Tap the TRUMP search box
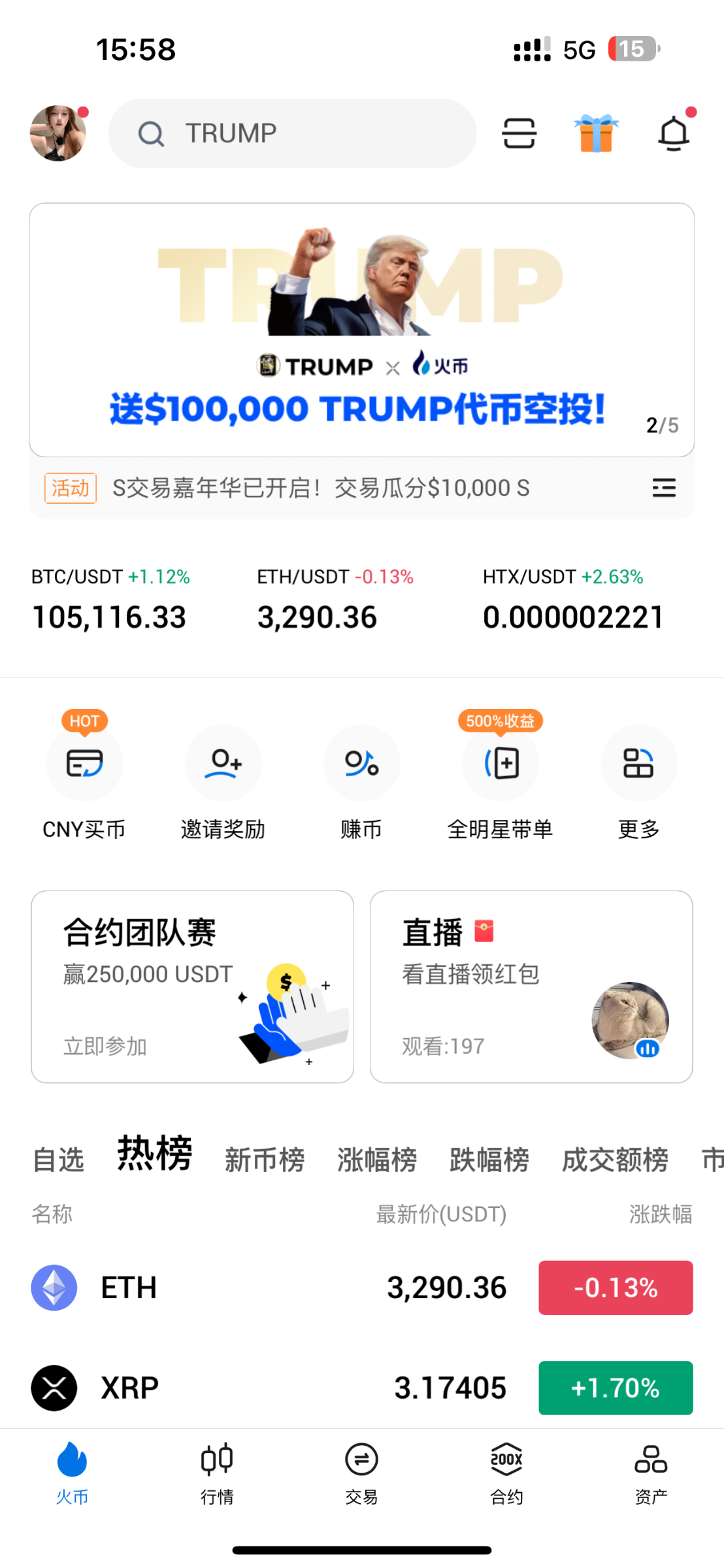 (x=292, y=133)
